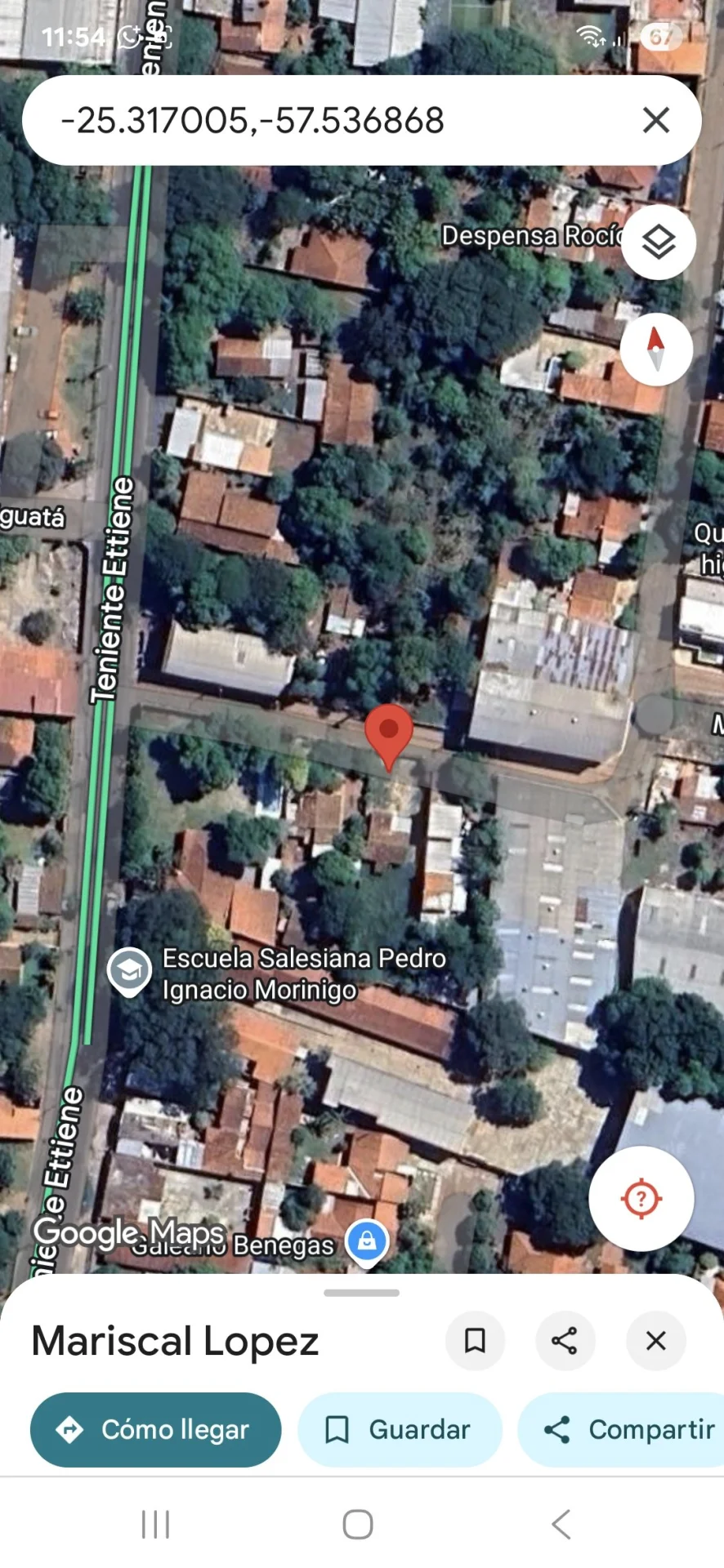Open the Benegas shop marker
724x1568 pixels.
[367, 1241]
